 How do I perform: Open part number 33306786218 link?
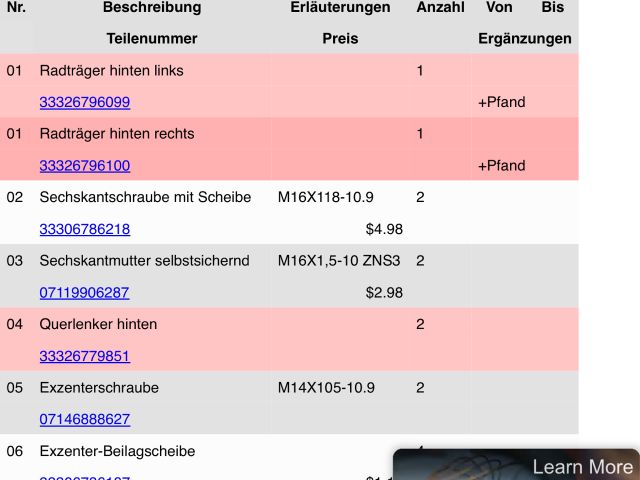pyautogui.click(x=84, y=229)
